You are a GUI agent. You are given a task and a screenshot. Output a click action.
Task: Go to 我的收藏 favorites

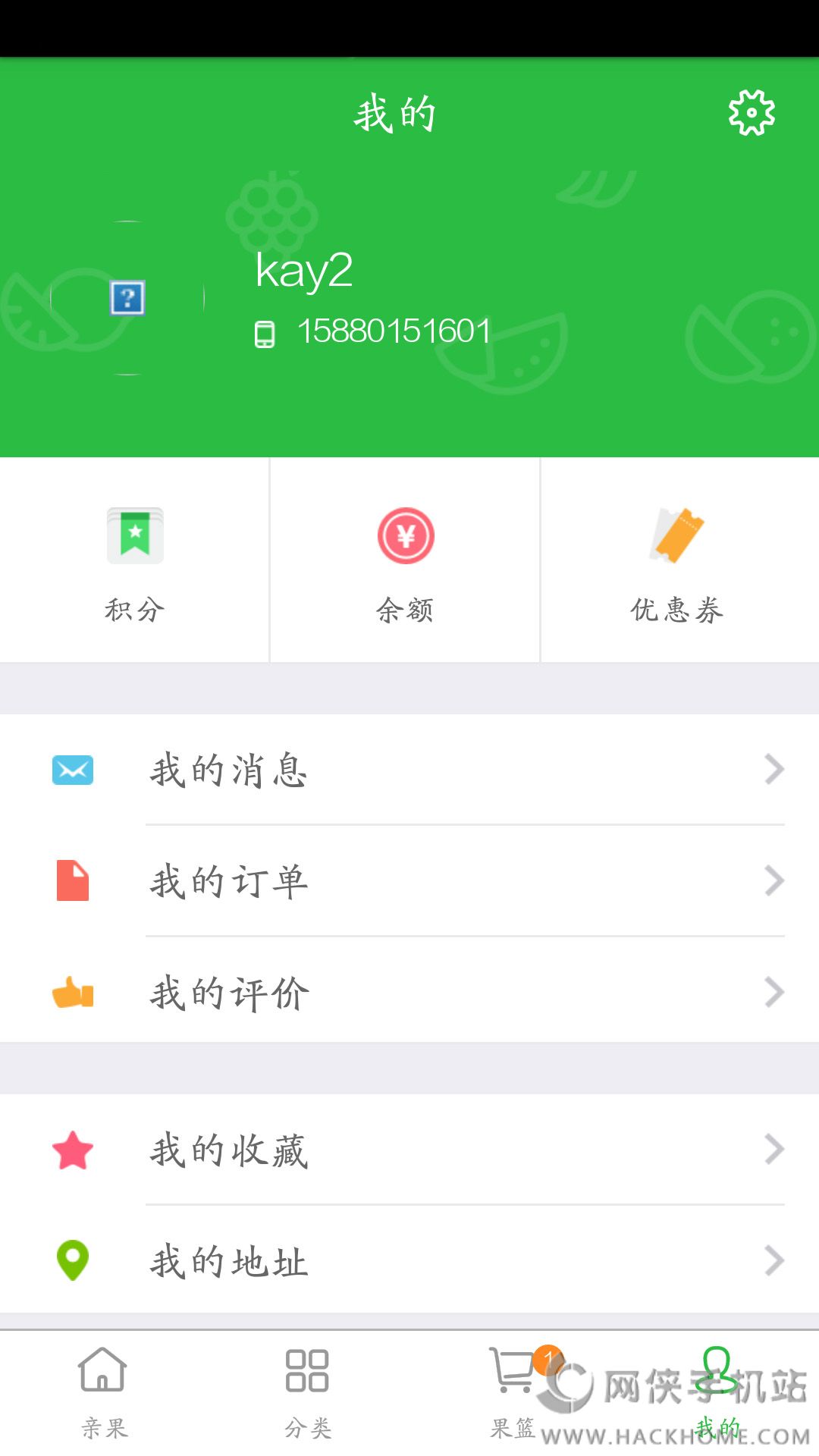409,1150
